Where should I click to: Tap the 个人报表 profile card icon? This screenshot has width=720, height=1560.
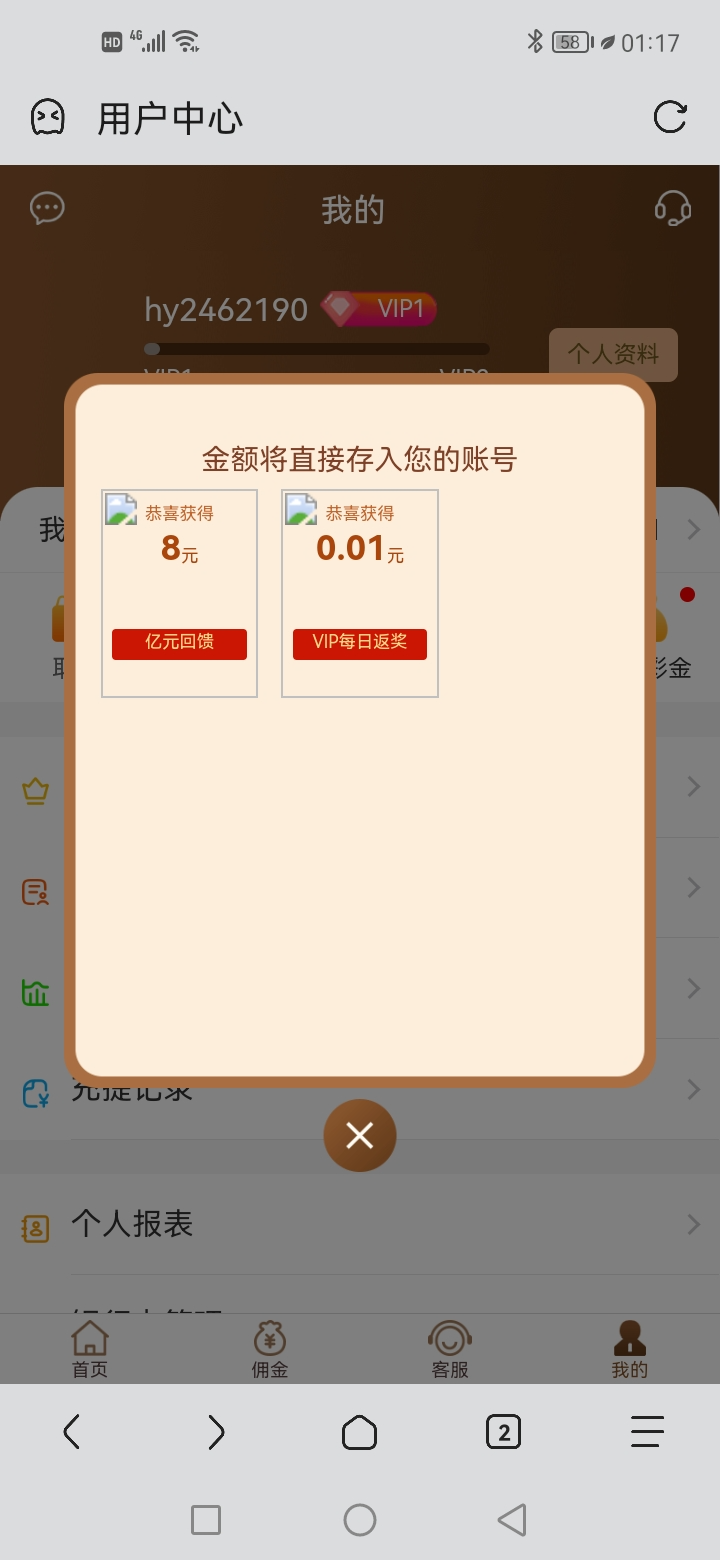(x=35, y=1224)
